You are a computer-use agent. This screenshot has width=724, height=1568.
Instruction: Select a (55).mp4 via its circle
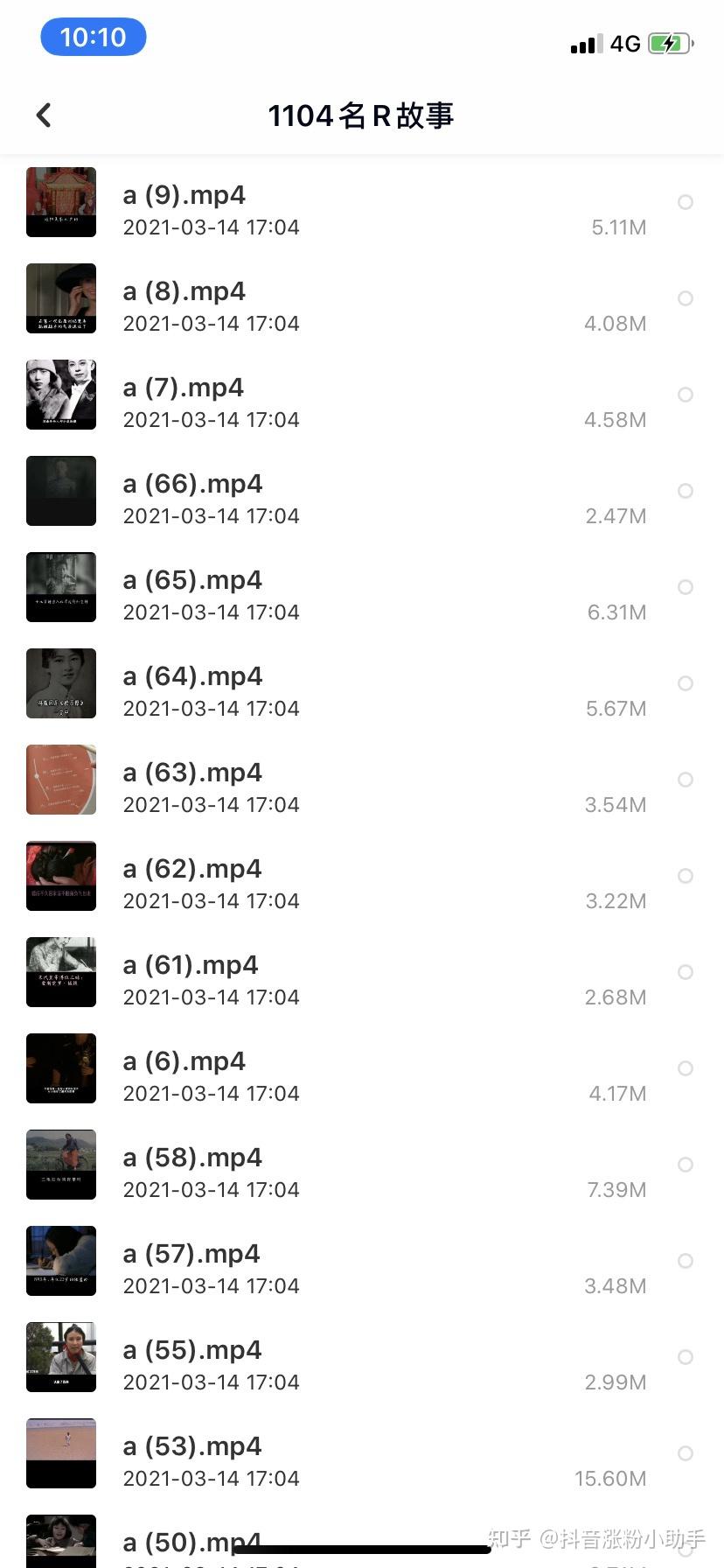click(x=686, y=1357)
